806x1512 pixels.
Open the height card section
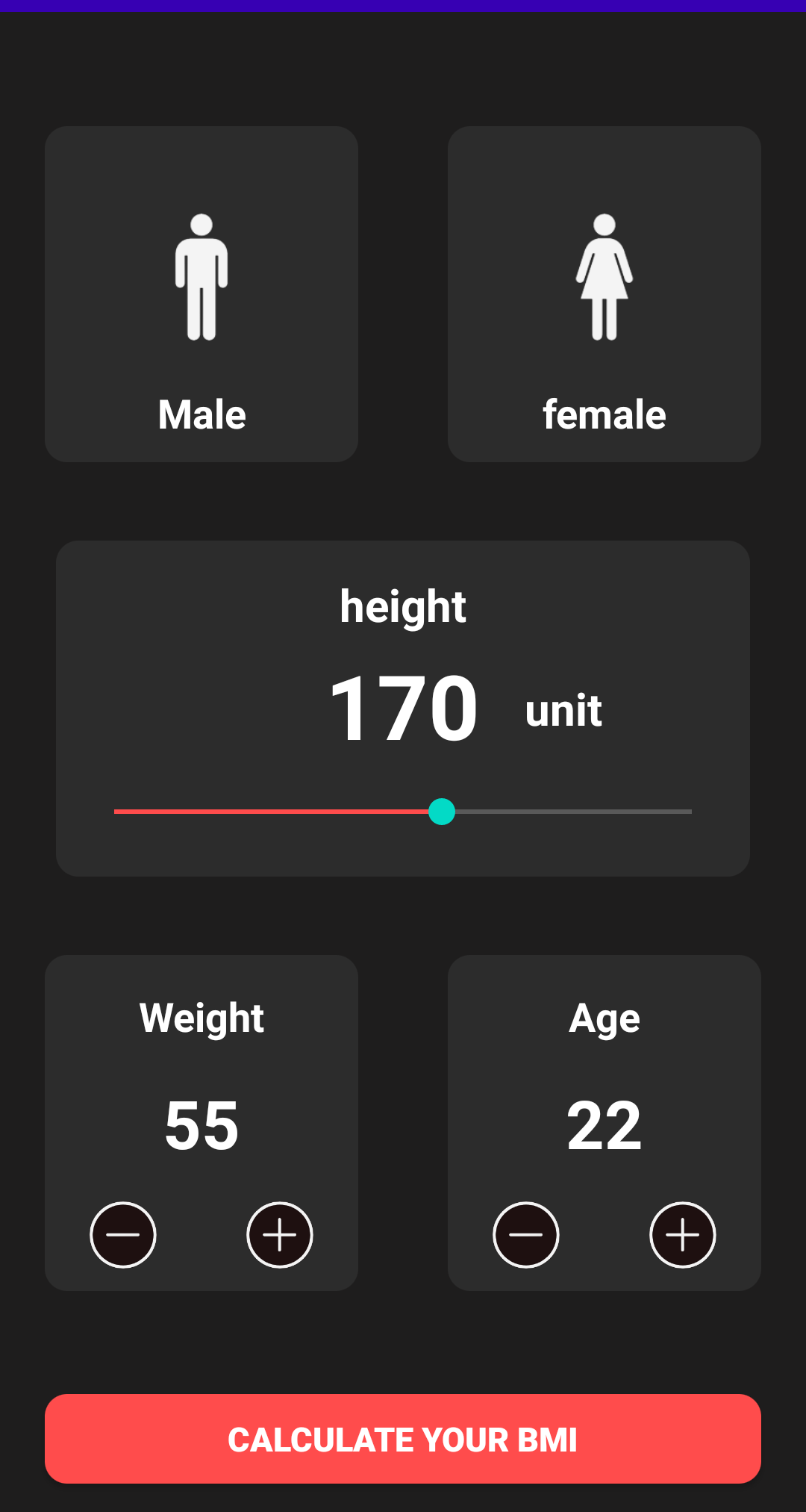point(403,706)
